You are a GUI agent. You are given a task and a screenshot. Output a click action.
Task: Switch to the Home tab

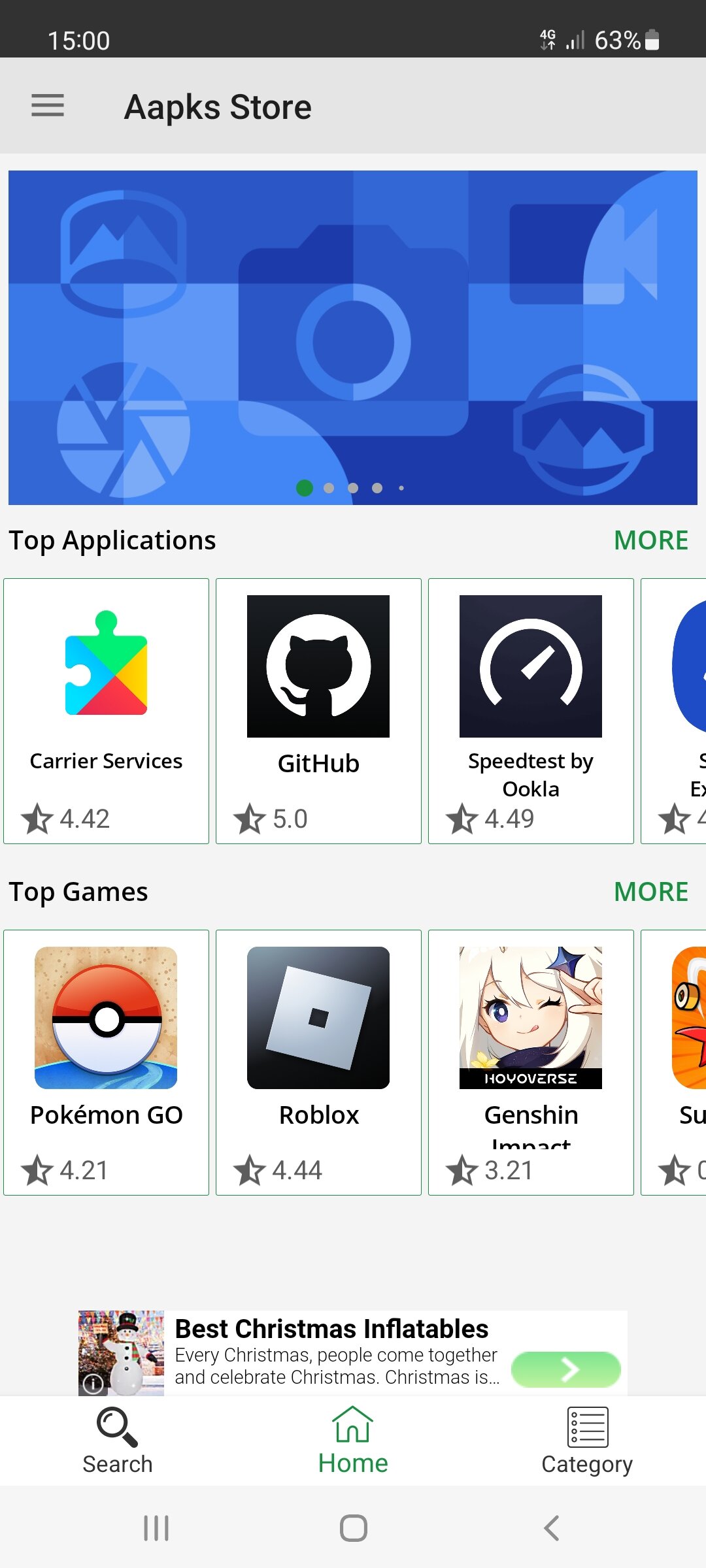353,1440
